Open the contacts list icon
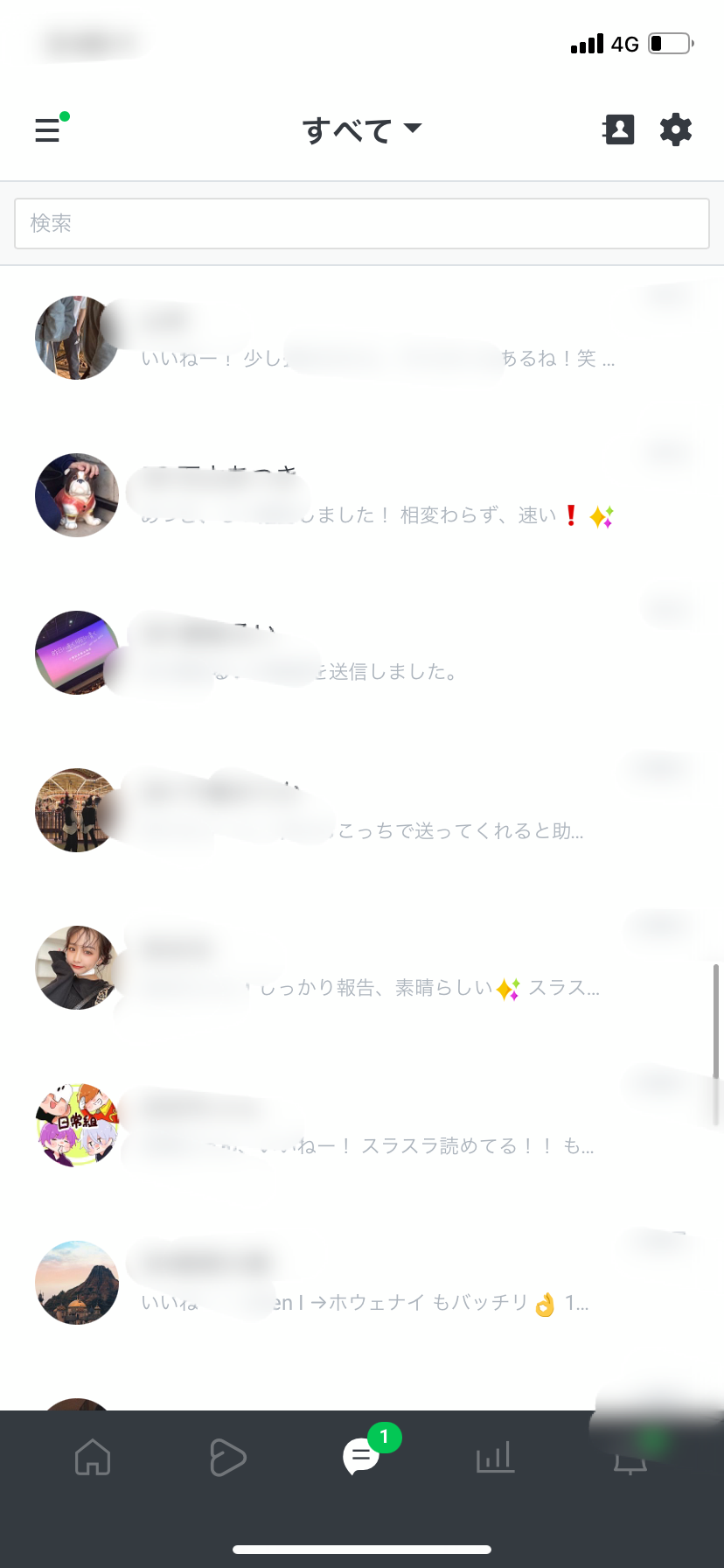The width and height of the screenshot is (724, 1568). (618, 129)
